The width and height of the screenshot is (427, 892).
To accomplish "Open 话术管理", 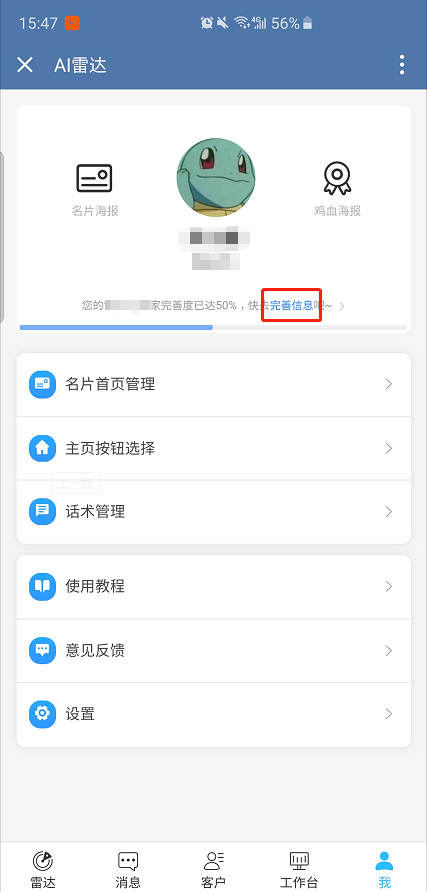I will tap(214, 512).
